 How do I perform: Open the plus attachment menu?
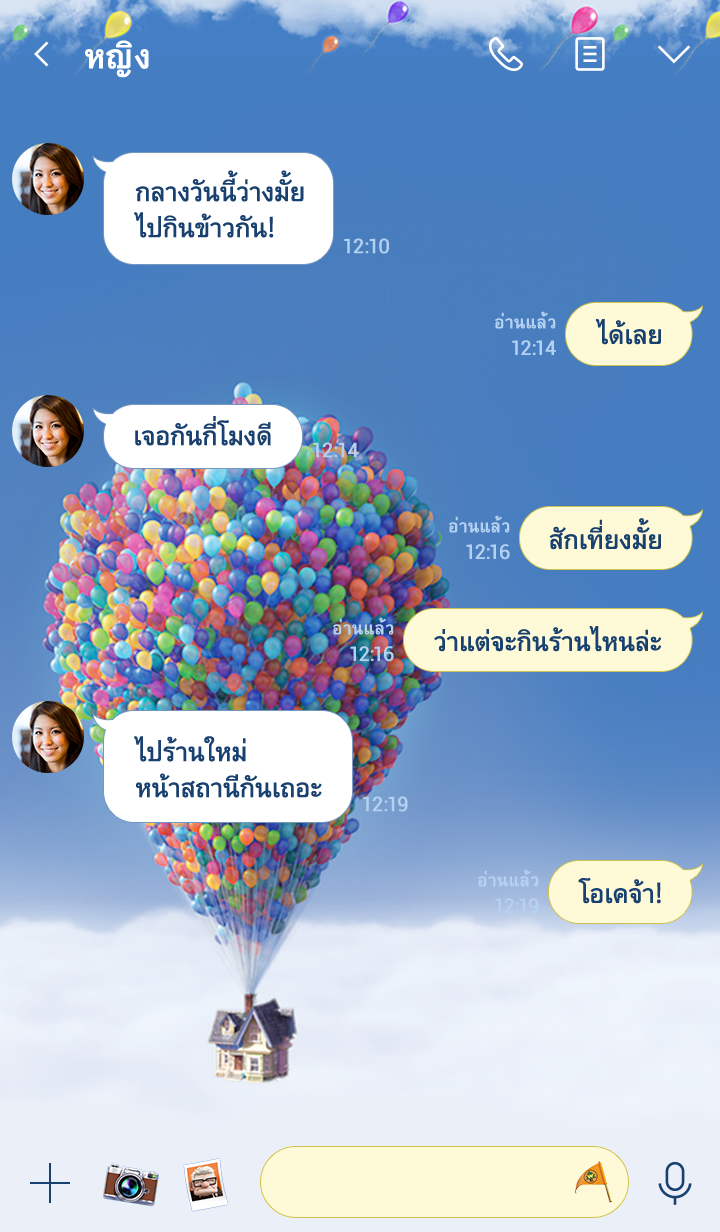click(x=50, y=1184)
